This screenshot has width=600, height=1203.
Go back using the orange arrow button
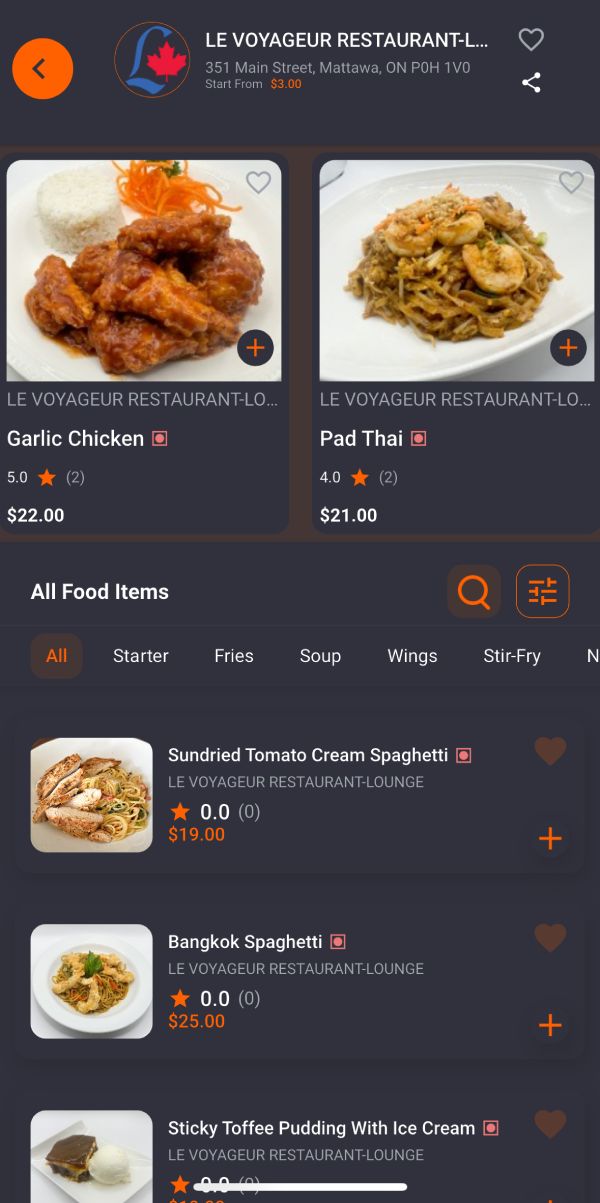coord(42,69)
